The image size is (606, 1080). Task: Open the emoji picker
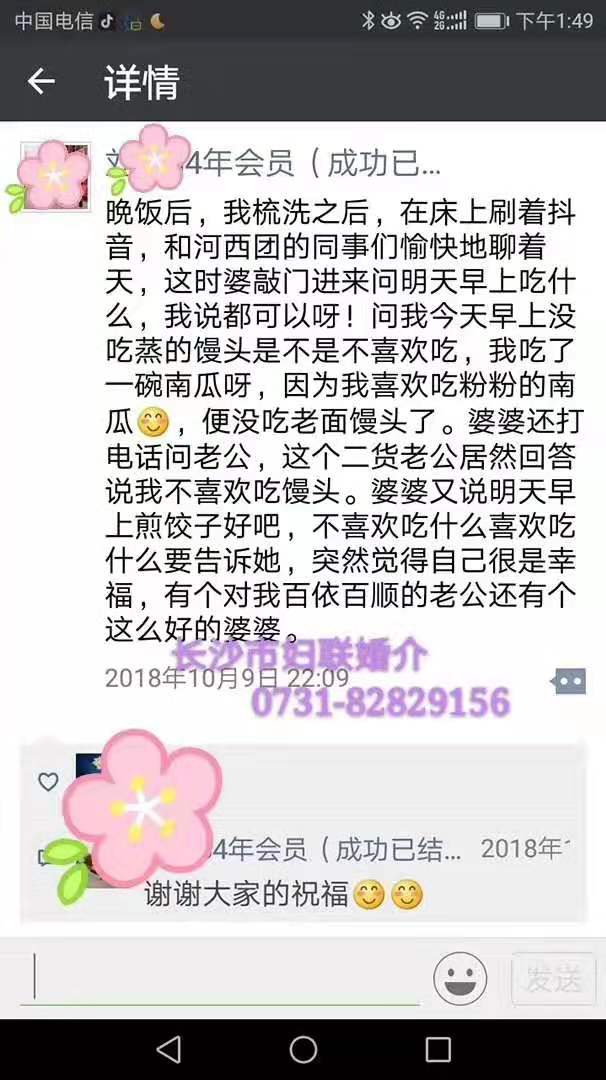(460, 978)
